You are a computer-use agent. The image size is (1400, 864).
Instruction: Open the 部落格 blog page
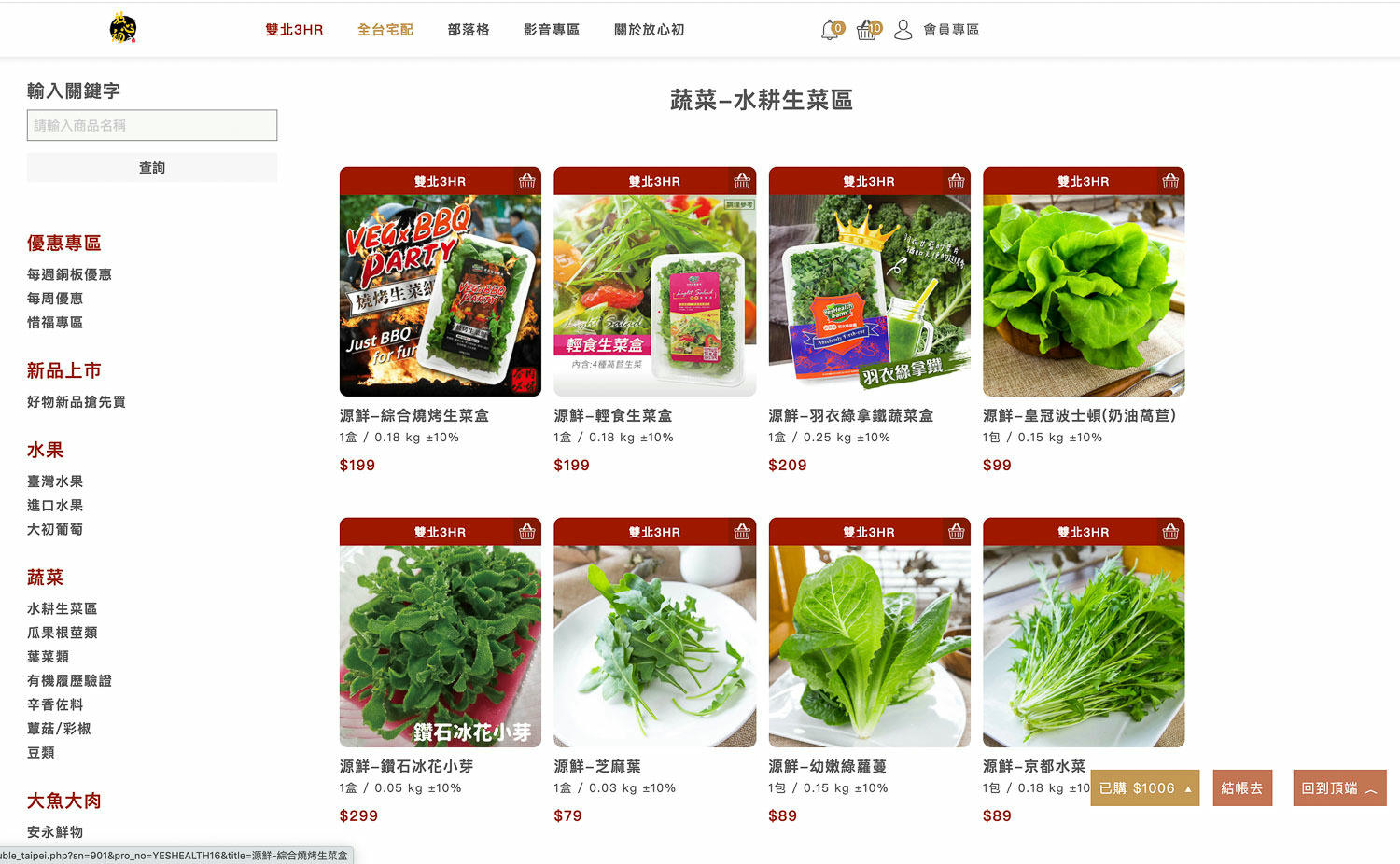(468, 30)
